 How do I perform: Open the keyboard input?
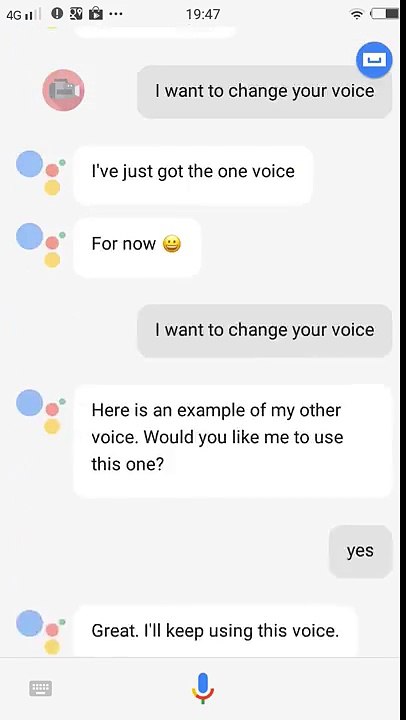(41, 688)
